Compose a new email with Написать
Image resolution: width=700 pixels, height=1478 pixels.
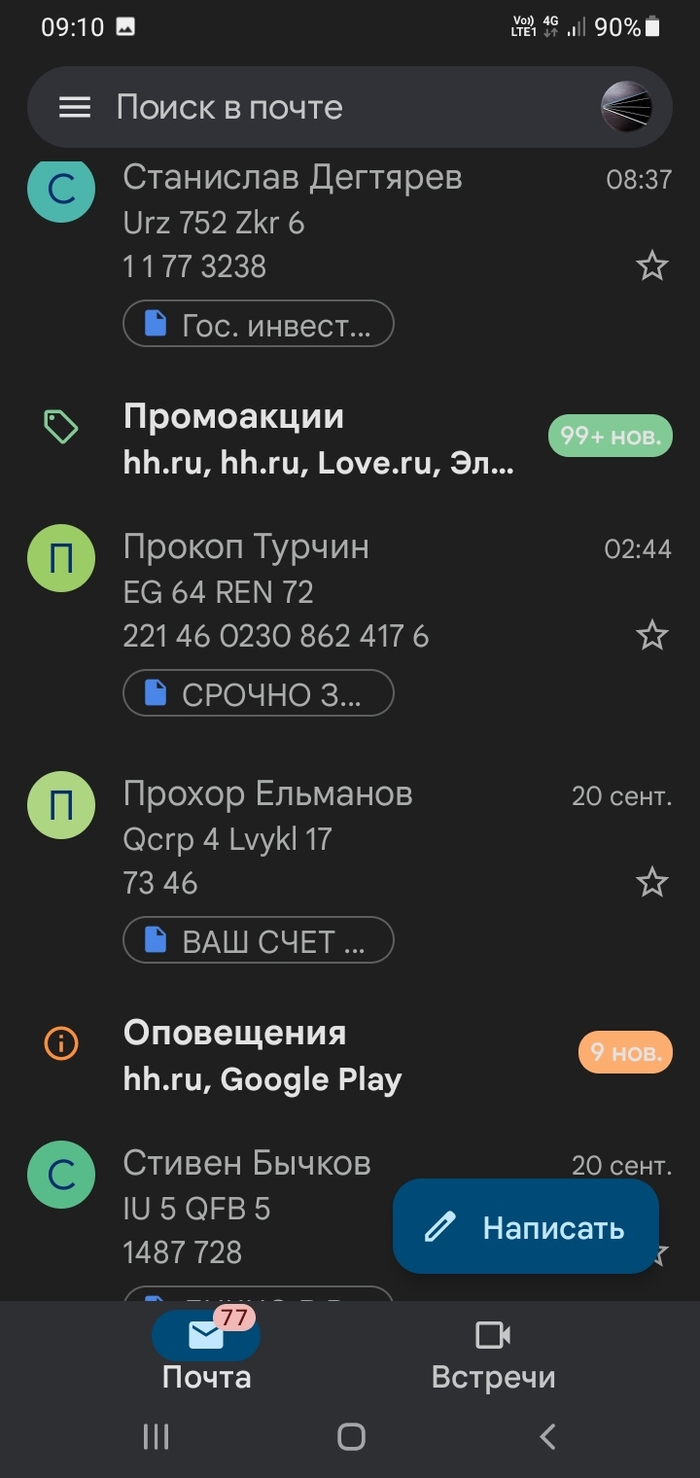click(x=526, y=1227)
